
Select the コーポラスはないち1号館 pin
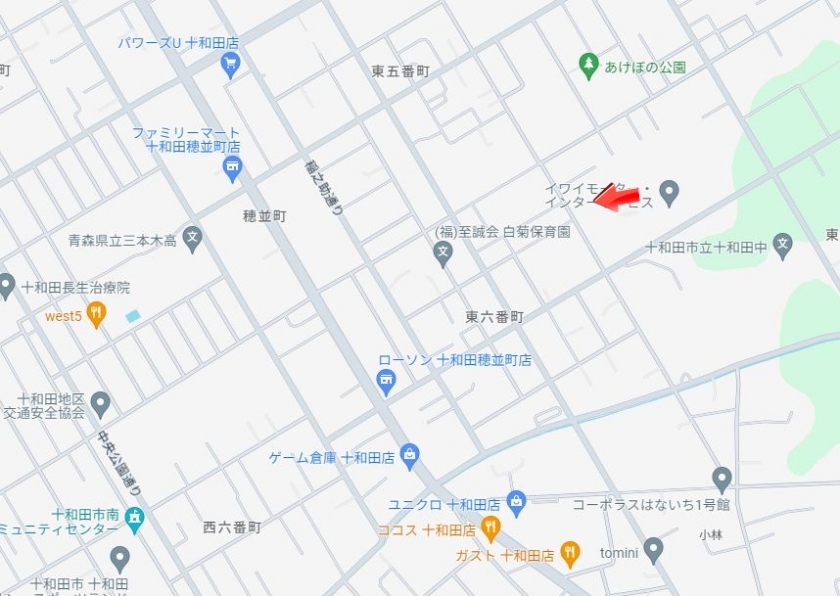[722, 479]
